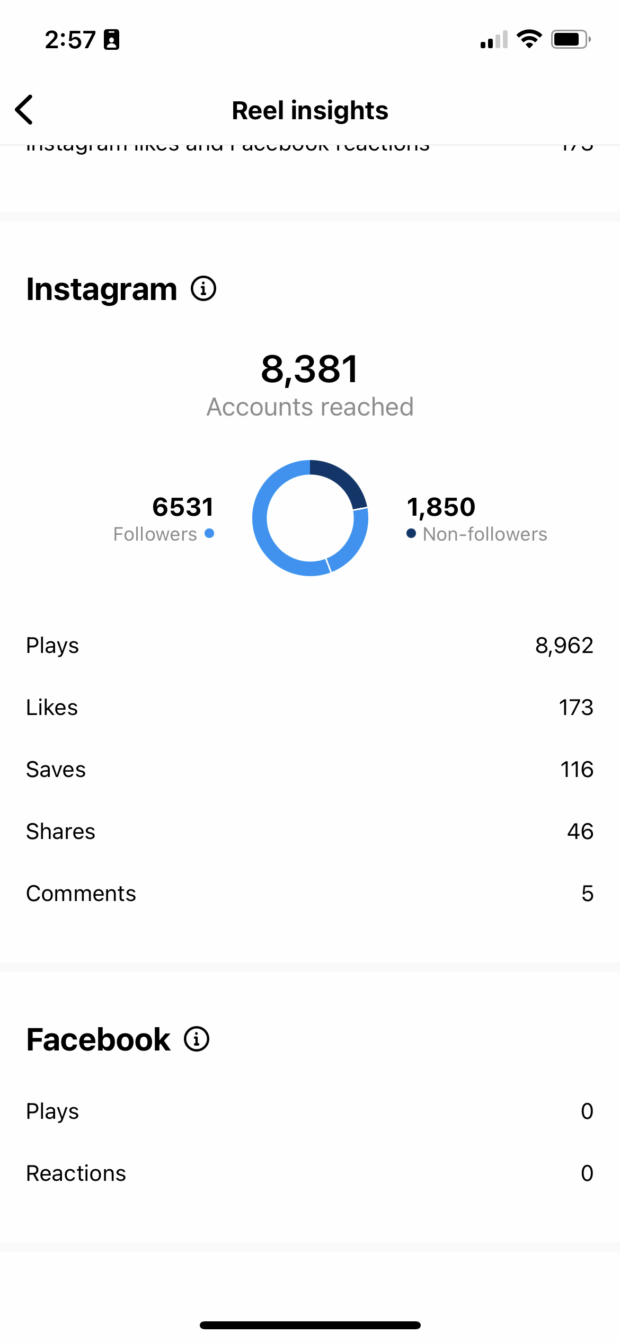Open the info icon next to Instagram
The width and height of the screenshot is (620, 1342).
[203, 289]
